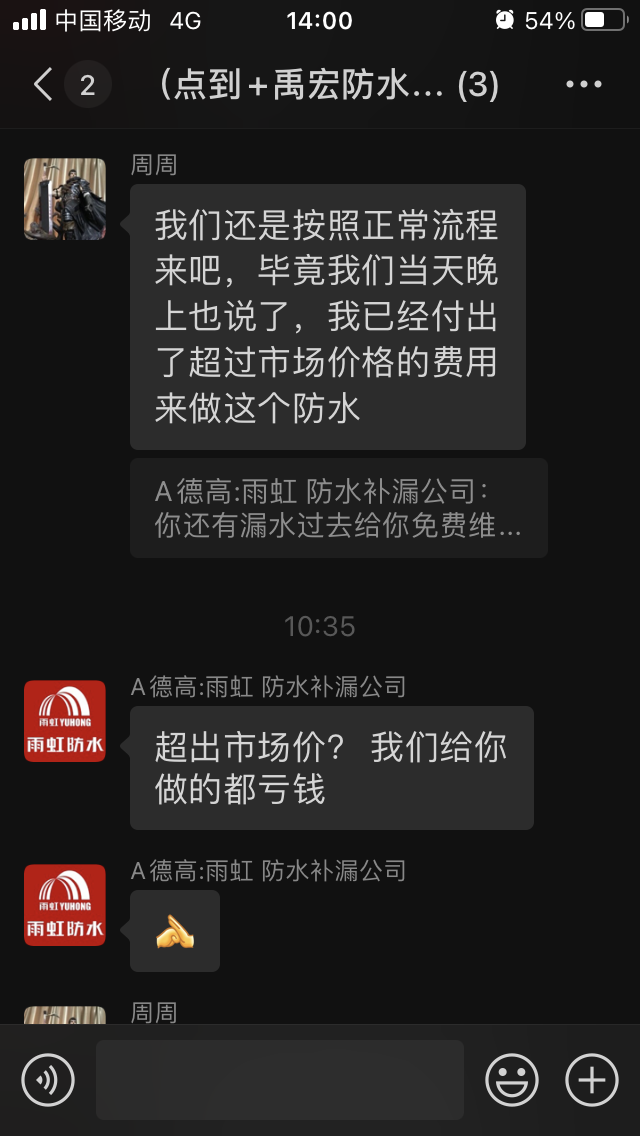Switch to voice message input
Screen dimensions: 640x1136
(48, 1080)
